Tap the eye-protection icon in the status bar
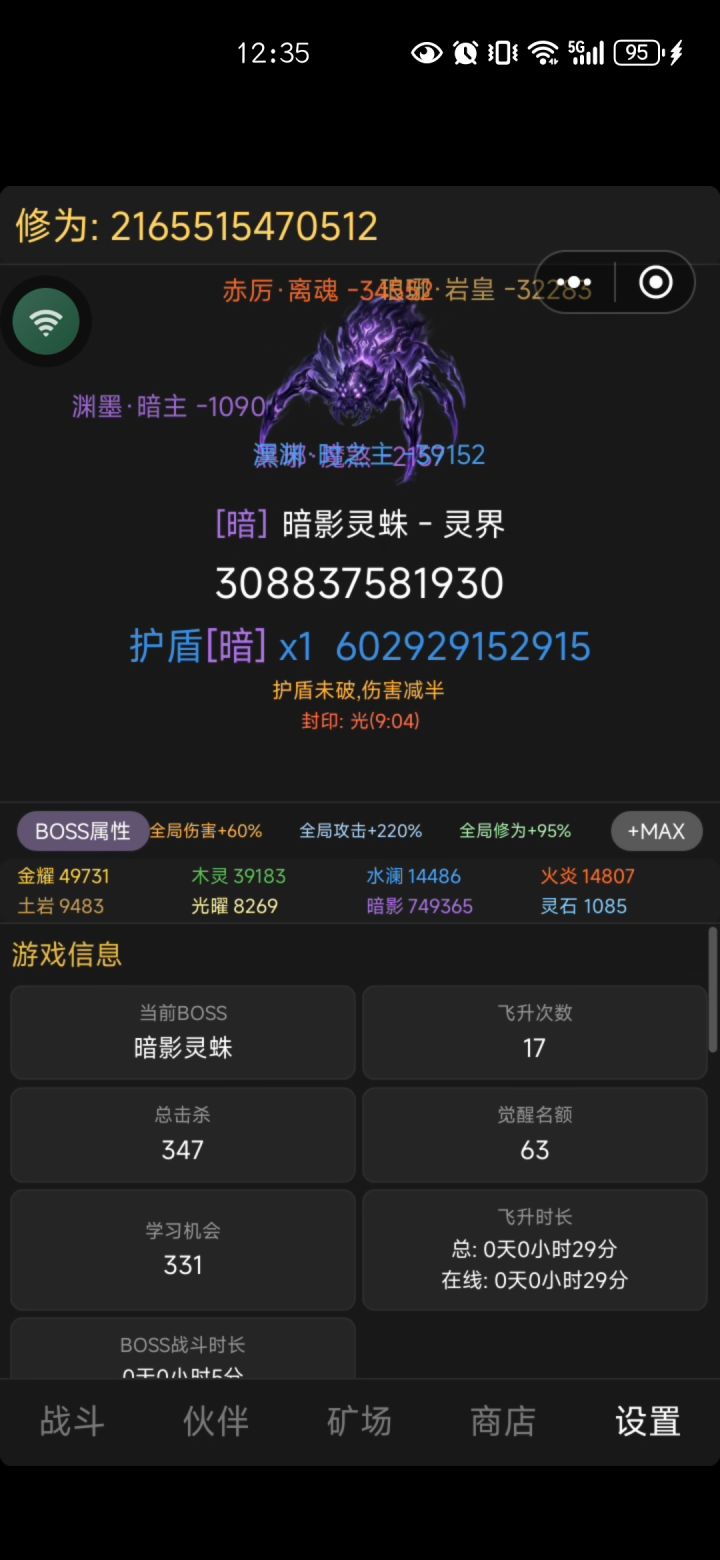This screenshot has width=720, height=1560. pyautogui.click(x=426, y=52)
